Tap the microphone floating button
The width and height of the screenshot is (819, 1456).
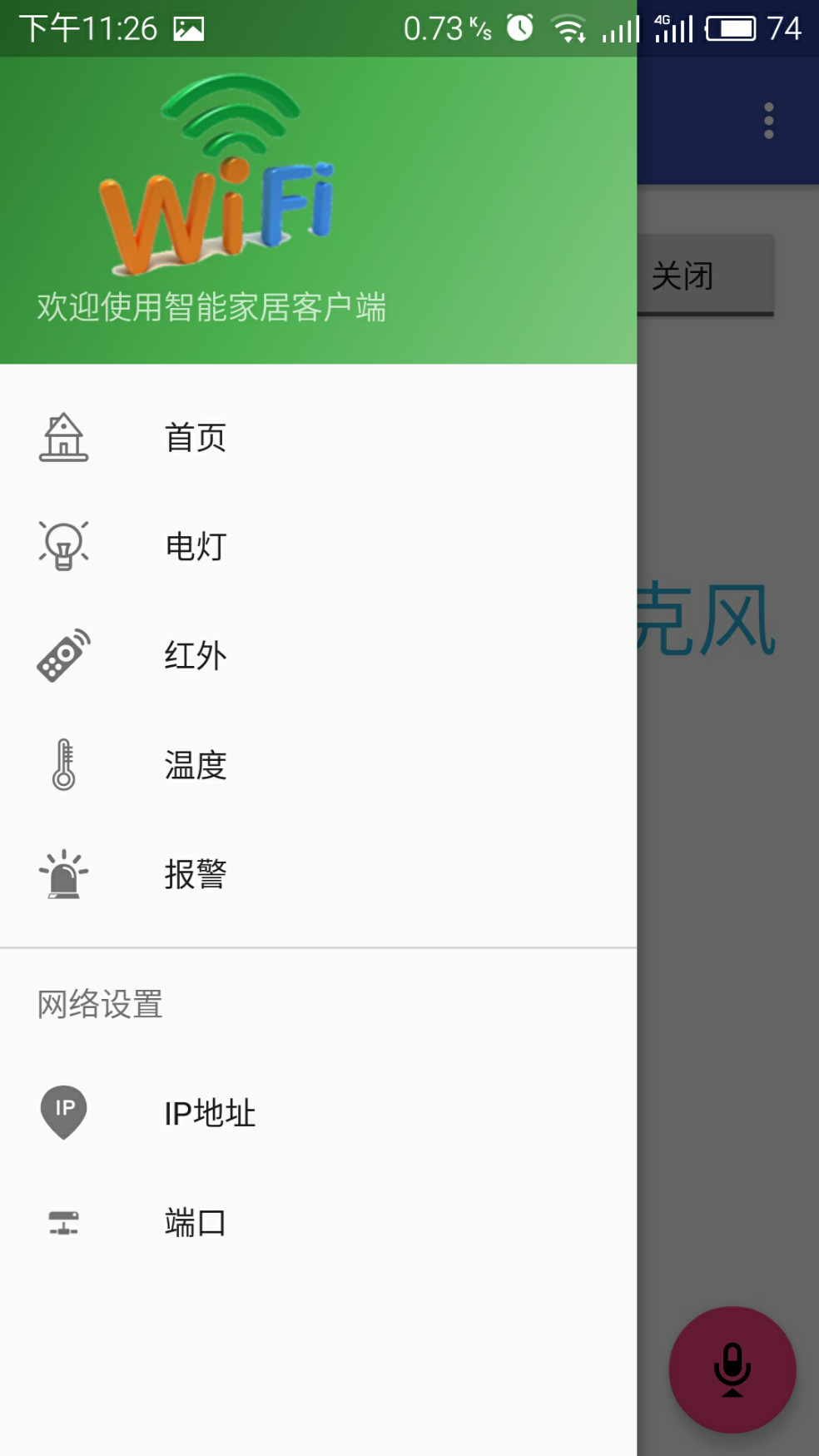(x=732, y=1369)
